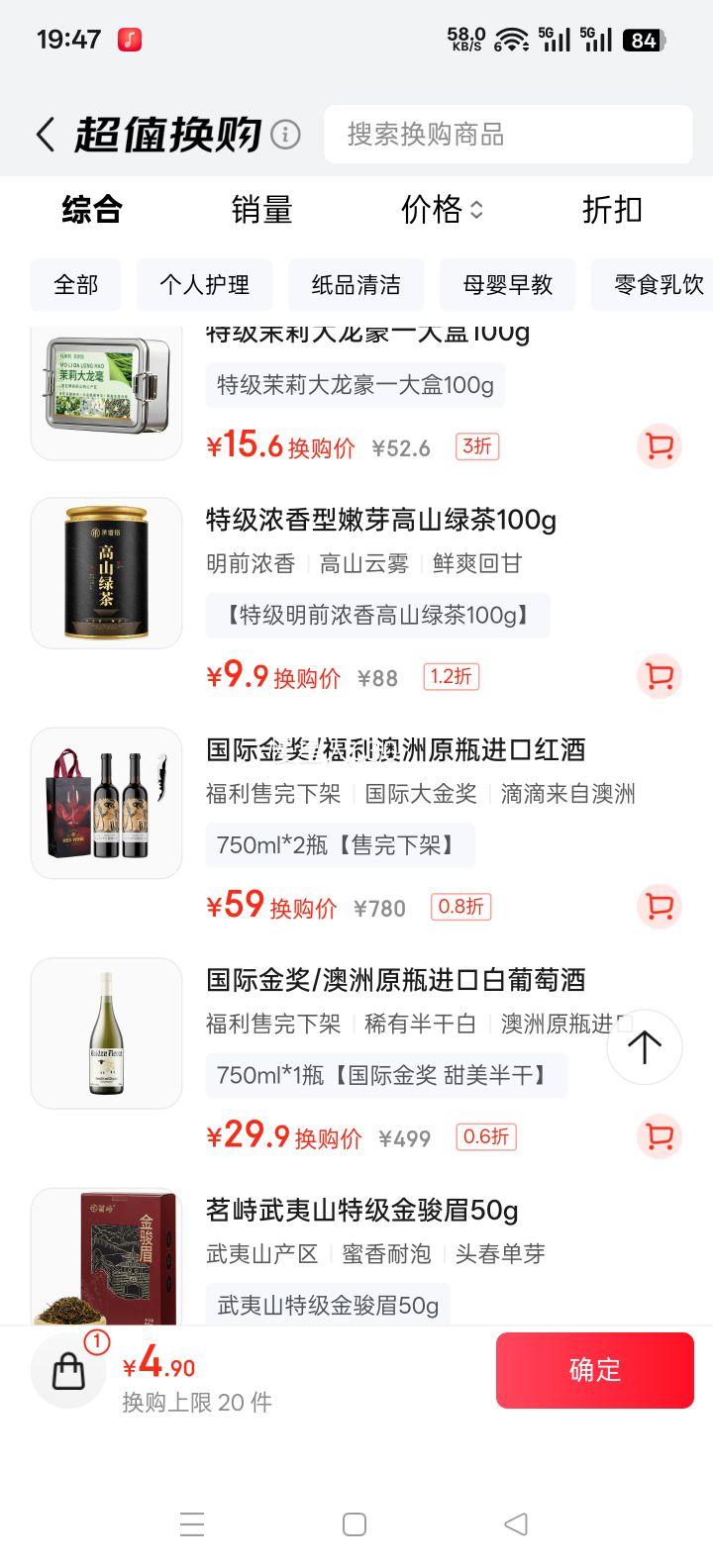Screen dimensions: 713x1568
Task: Tap the info icon beside 超值换购 title
Action: point(286,133)
